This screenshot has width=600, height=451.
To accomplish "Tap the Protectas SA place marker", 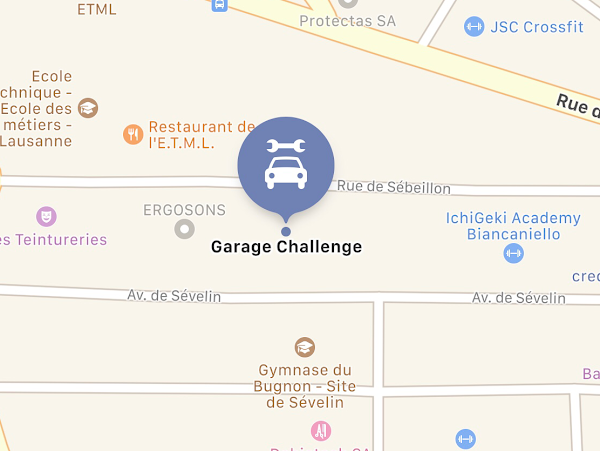I will 348,3.
